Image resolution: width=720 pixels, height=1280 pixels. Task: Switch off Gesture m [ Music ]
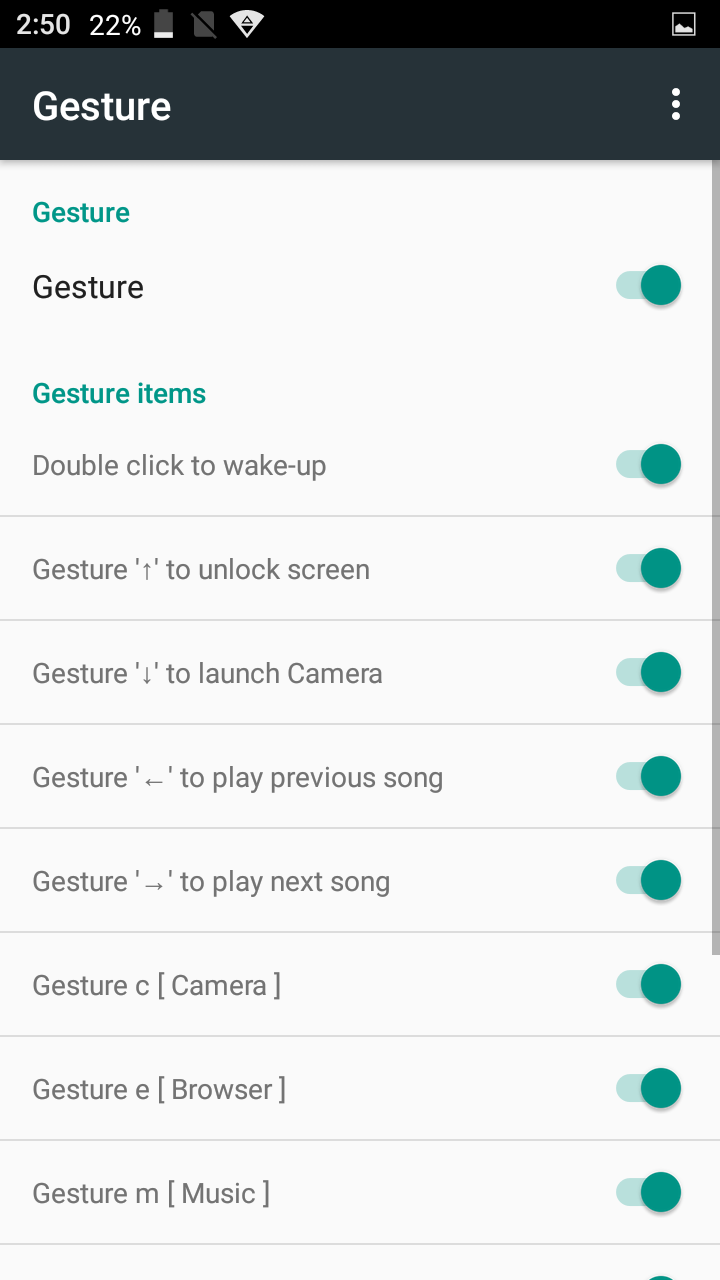click(649, 1193)
